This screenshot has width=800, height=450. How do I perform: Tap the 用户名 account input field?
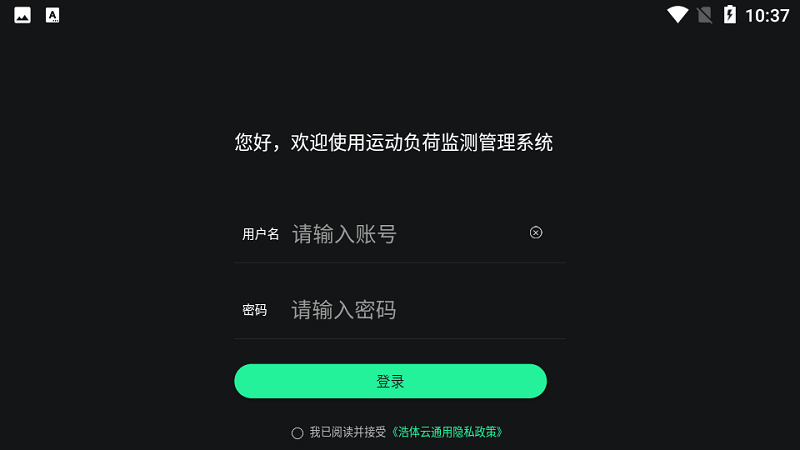pos(400,234)
